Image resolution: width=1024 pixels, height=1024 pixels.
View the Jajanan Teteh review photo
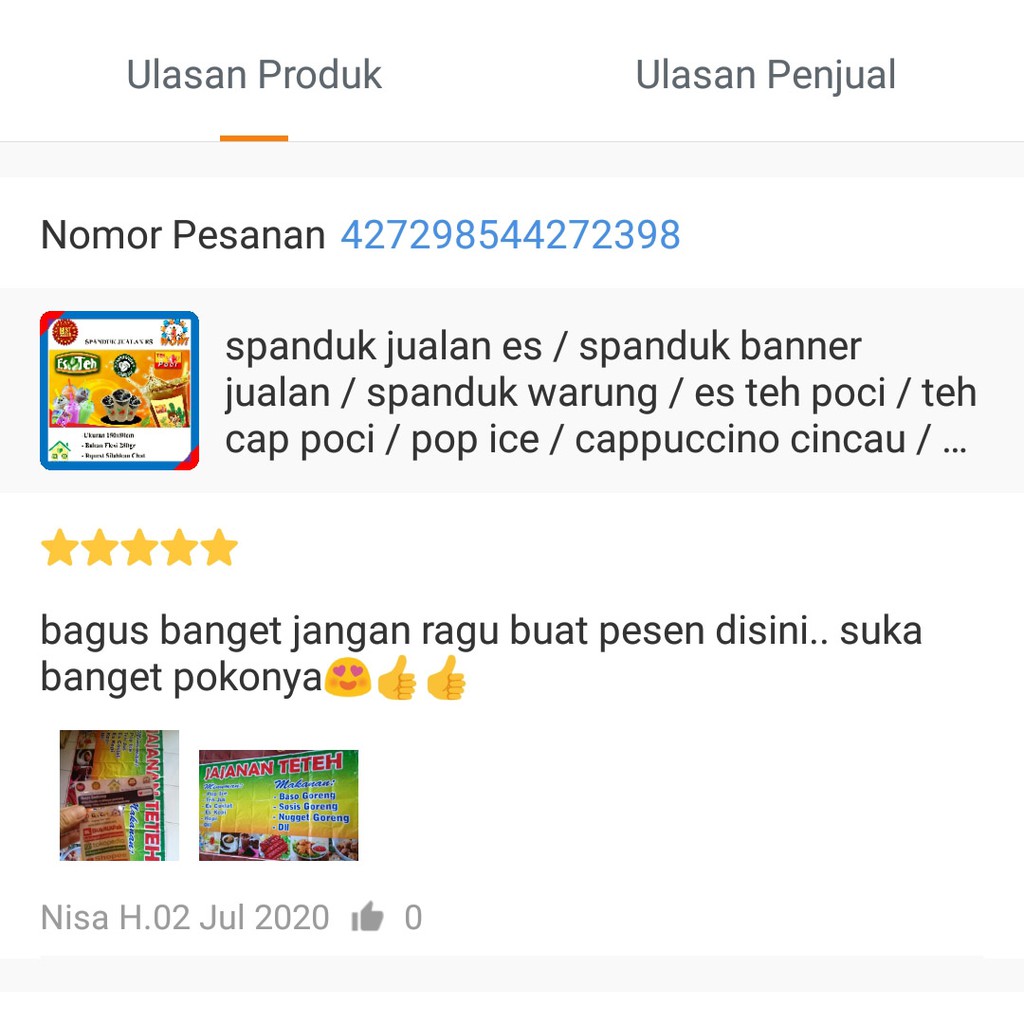click(278, 805)
